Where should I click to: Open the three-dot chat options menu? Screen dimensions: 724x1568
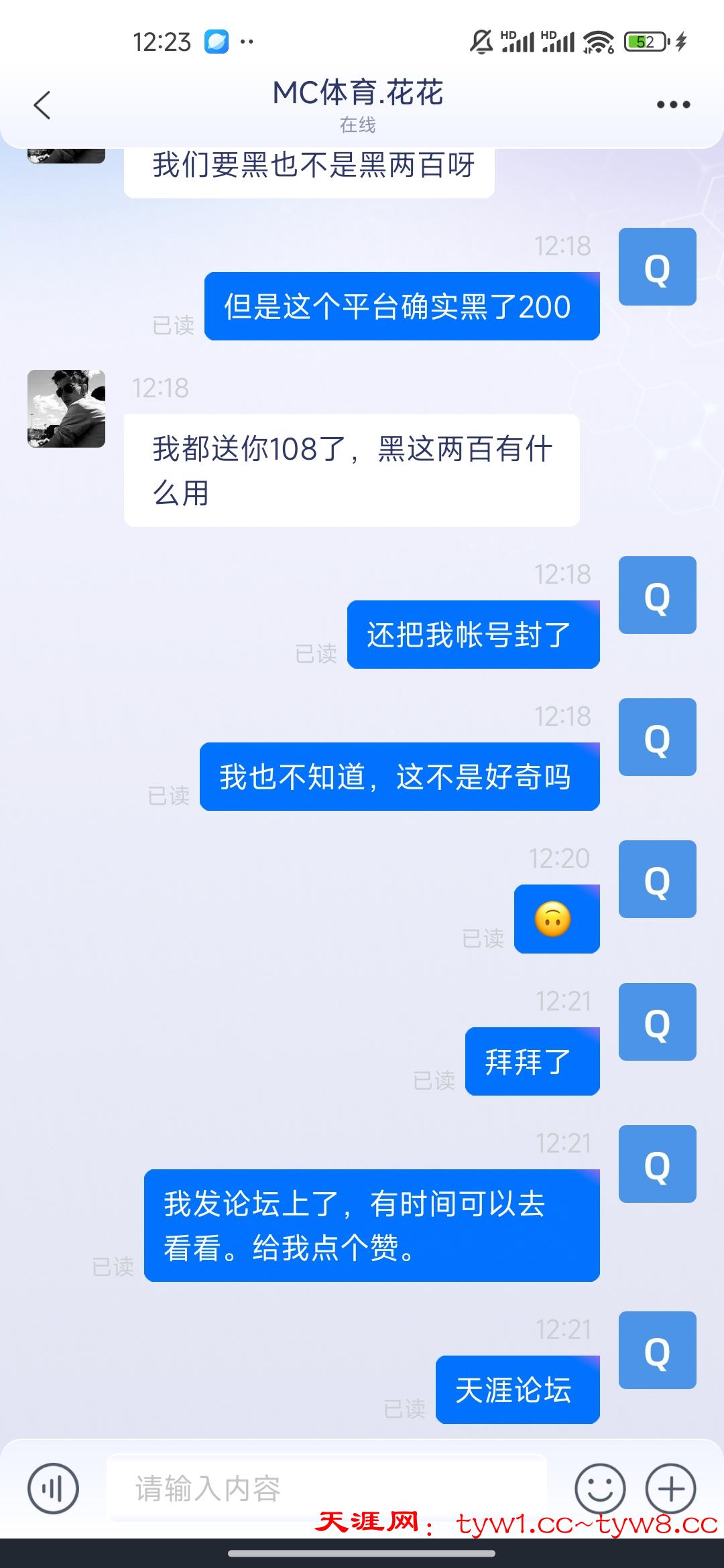click(x=674, y=104)
